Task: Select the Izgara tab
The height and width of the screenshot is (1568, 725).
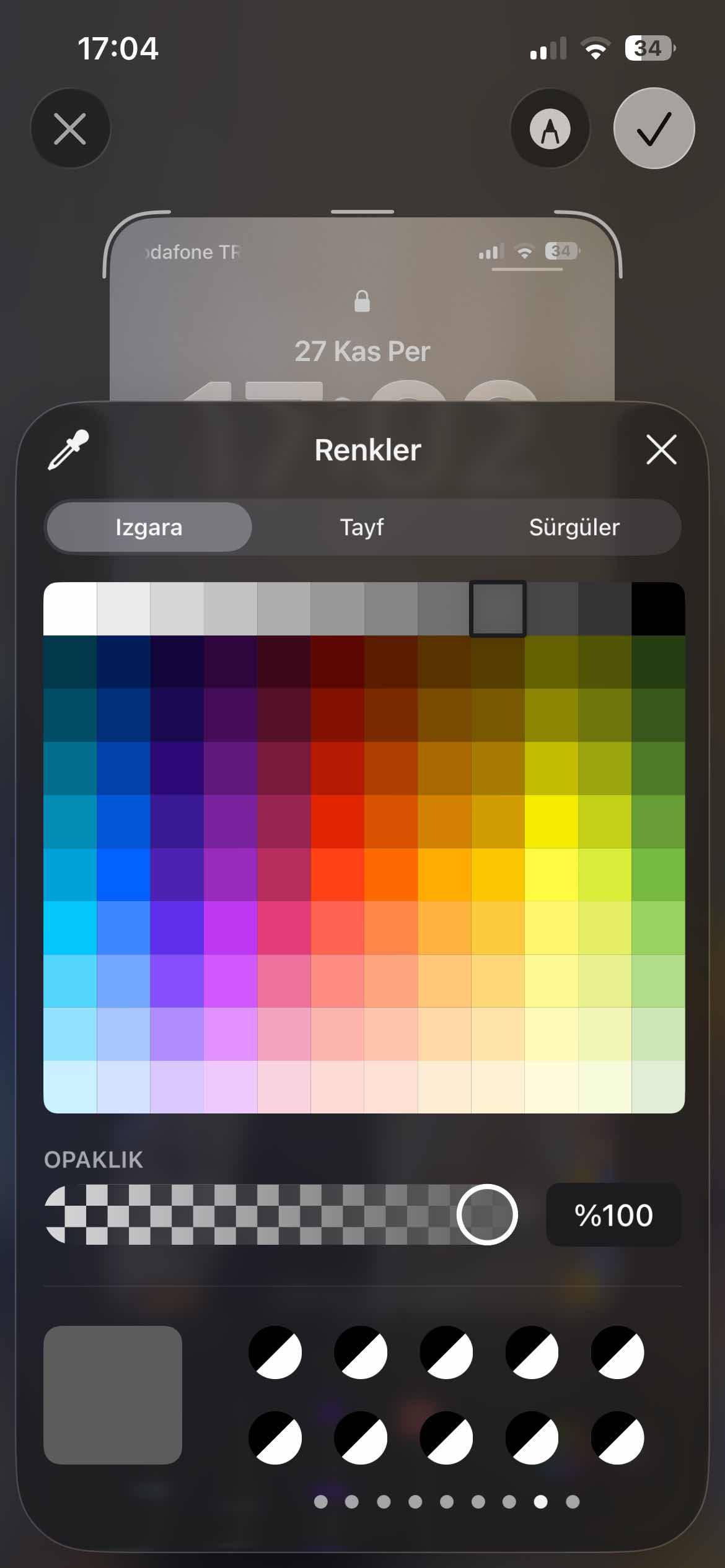Action: tap(149, 527)
